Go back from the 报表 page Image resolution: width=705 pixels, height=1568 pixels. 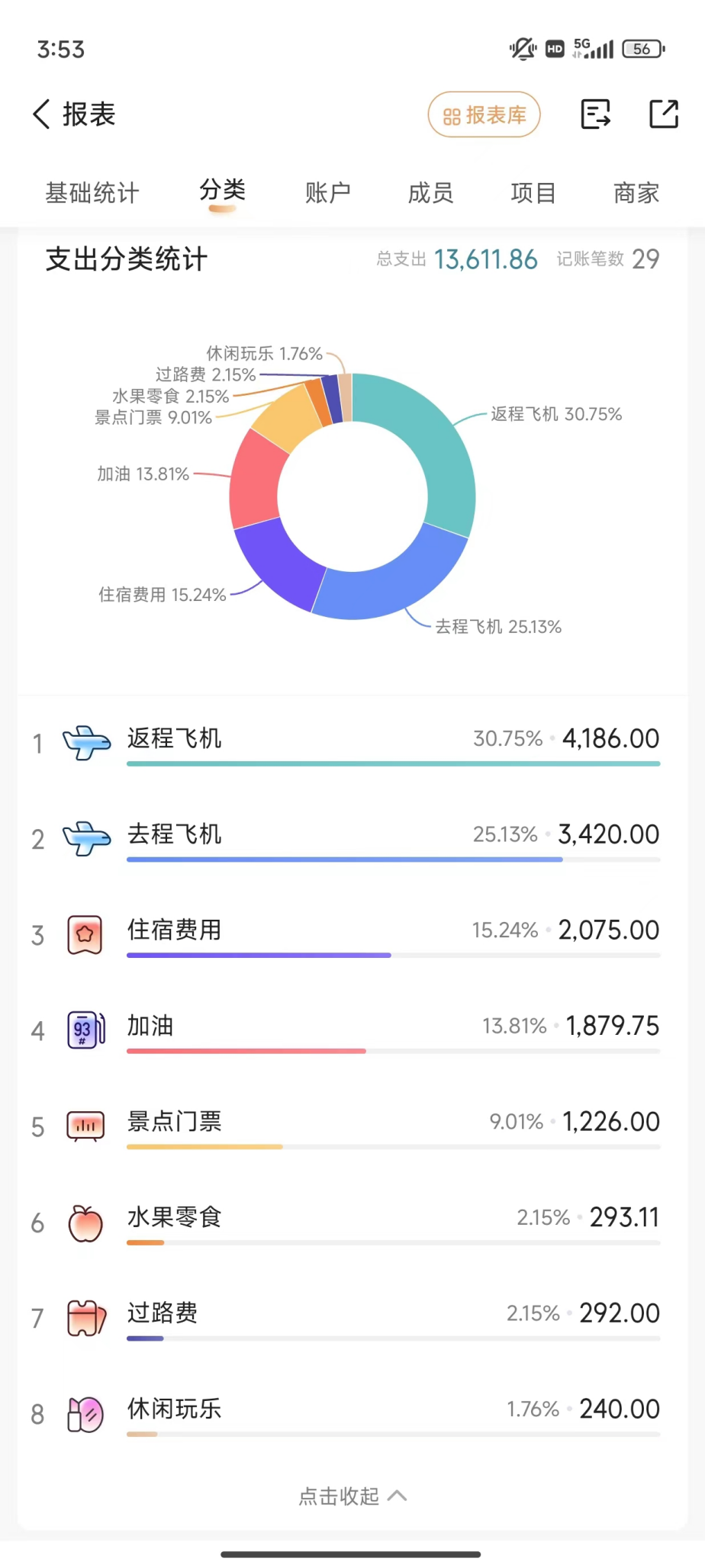[42, 114]
